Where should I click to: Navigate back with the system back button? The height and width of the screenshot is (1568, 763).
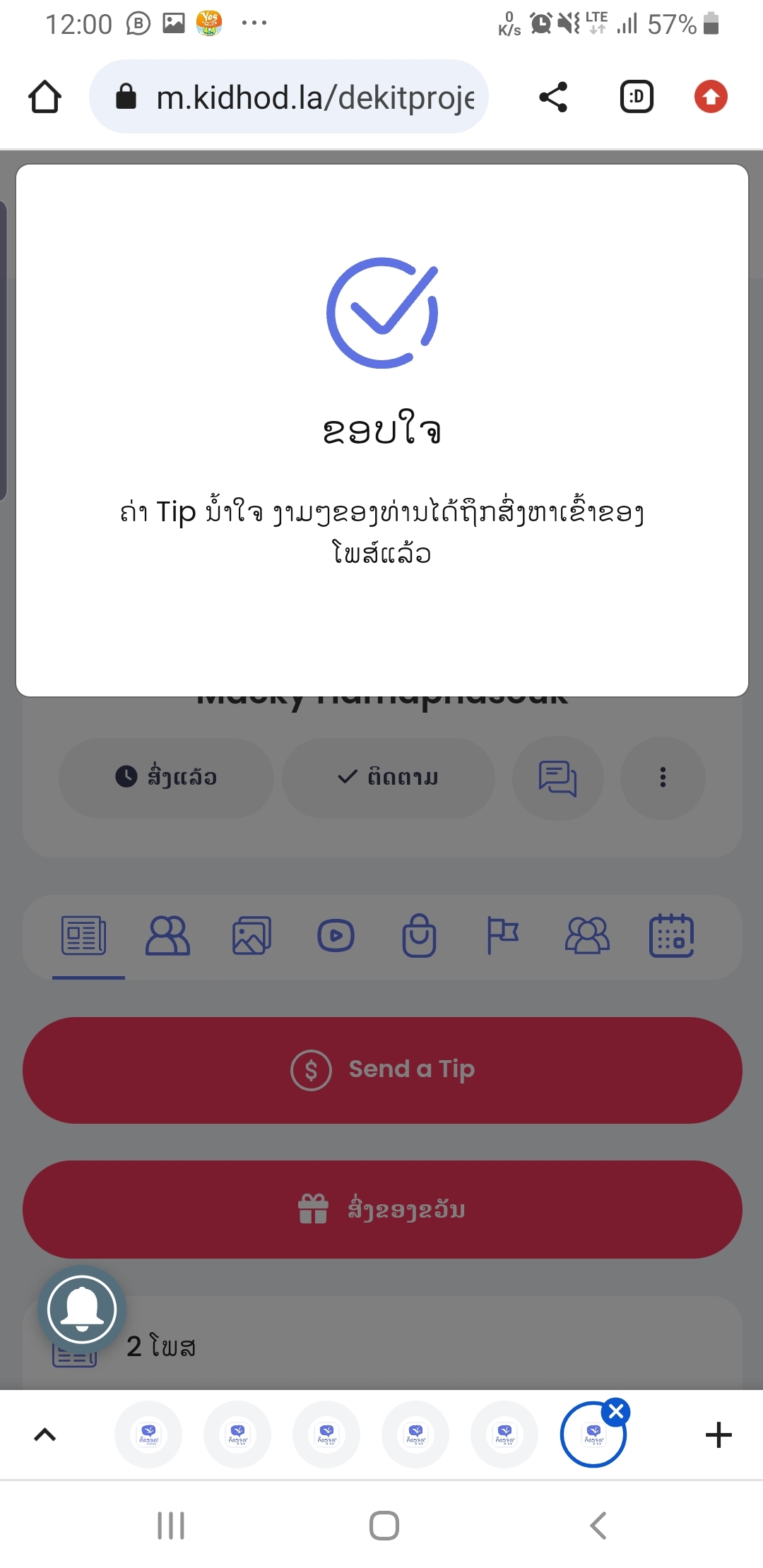598,1526
